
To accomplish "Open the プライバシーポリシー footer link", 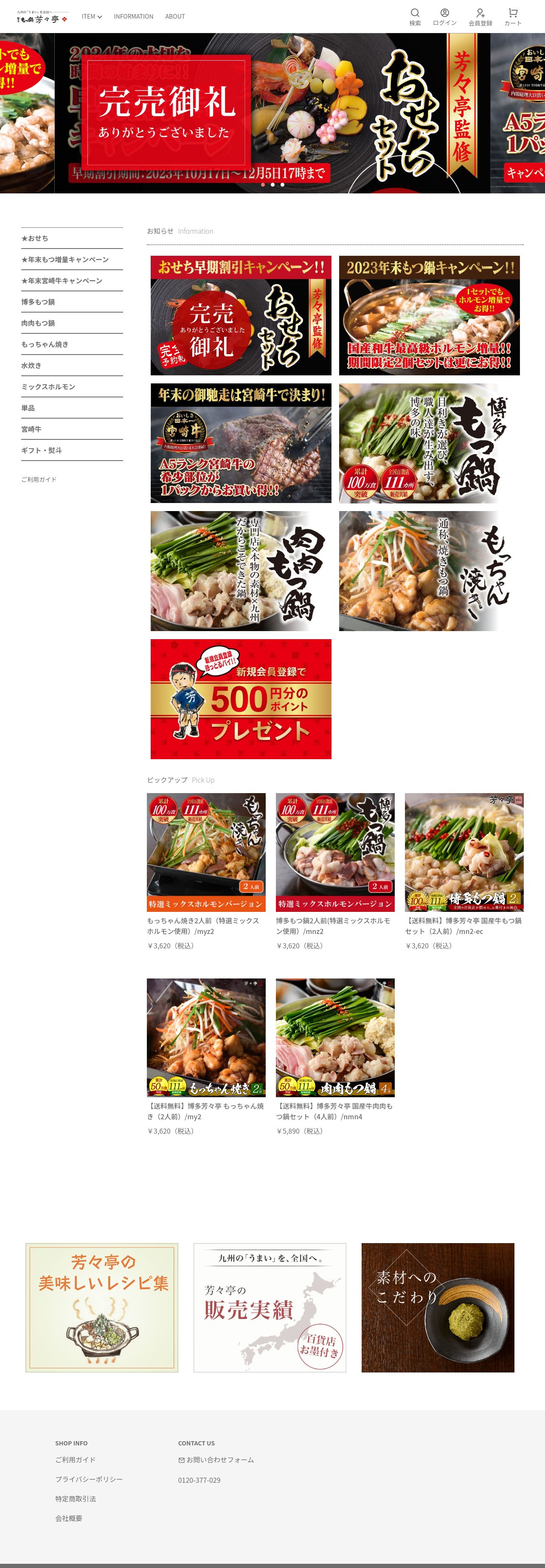I will click(x=89, y=1479).
